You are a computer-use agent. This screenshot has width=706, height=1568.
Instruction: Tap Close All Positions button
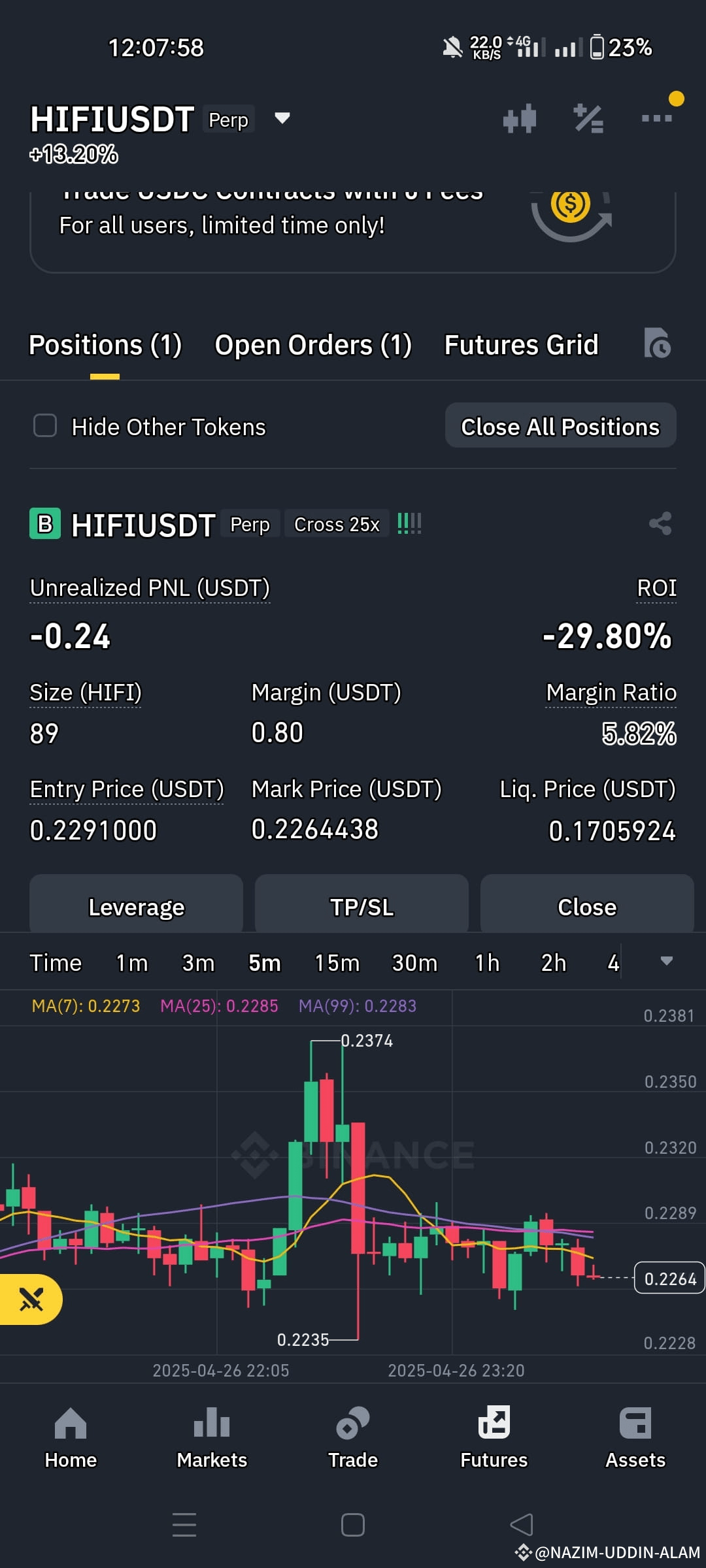560,426
